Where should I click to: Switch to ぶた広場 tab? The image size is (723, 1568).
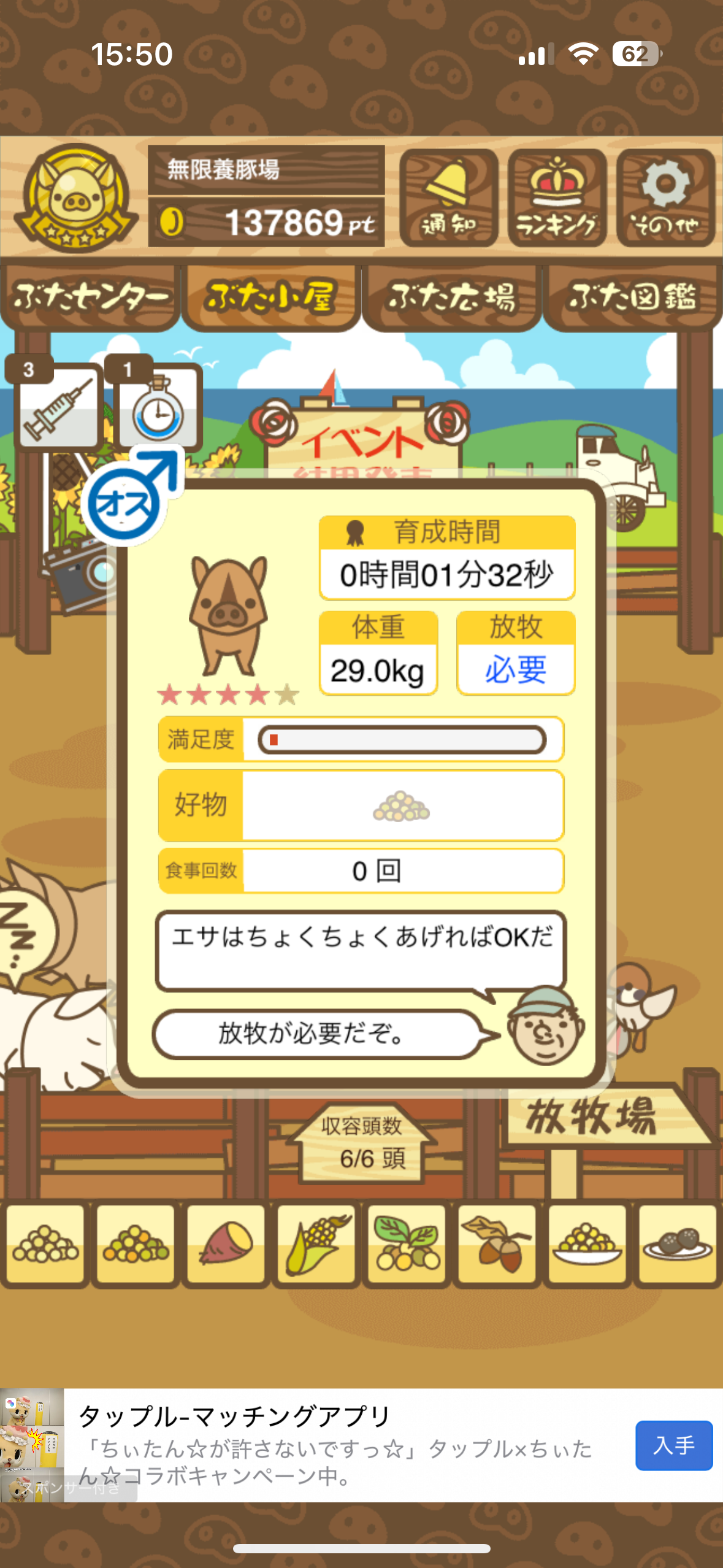click(451, 298)
